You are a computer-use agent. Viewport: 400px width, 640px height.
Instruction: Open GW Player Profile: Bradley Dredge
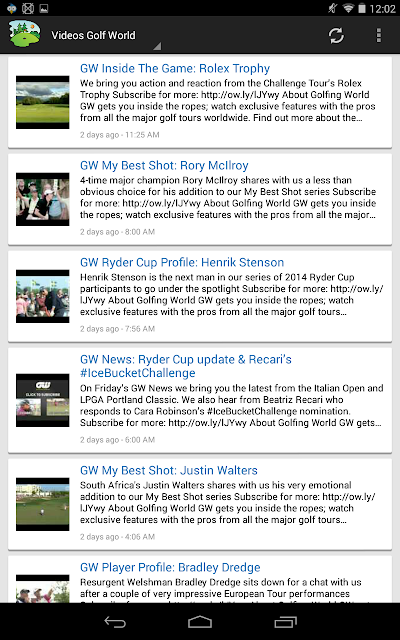200,580
